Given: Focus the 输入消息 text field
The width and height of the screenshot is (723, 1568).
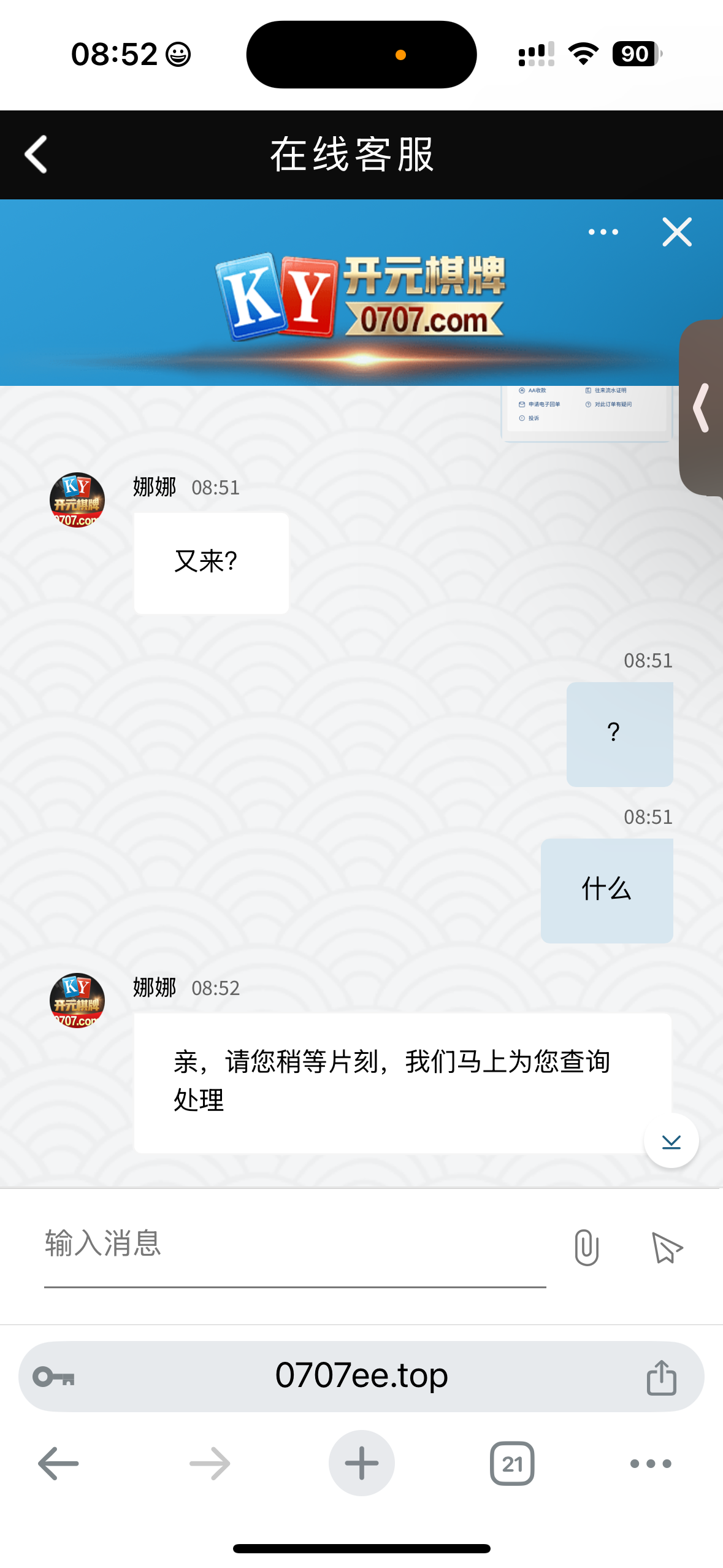Looking at the screenshot, I should pos(294,1244).
